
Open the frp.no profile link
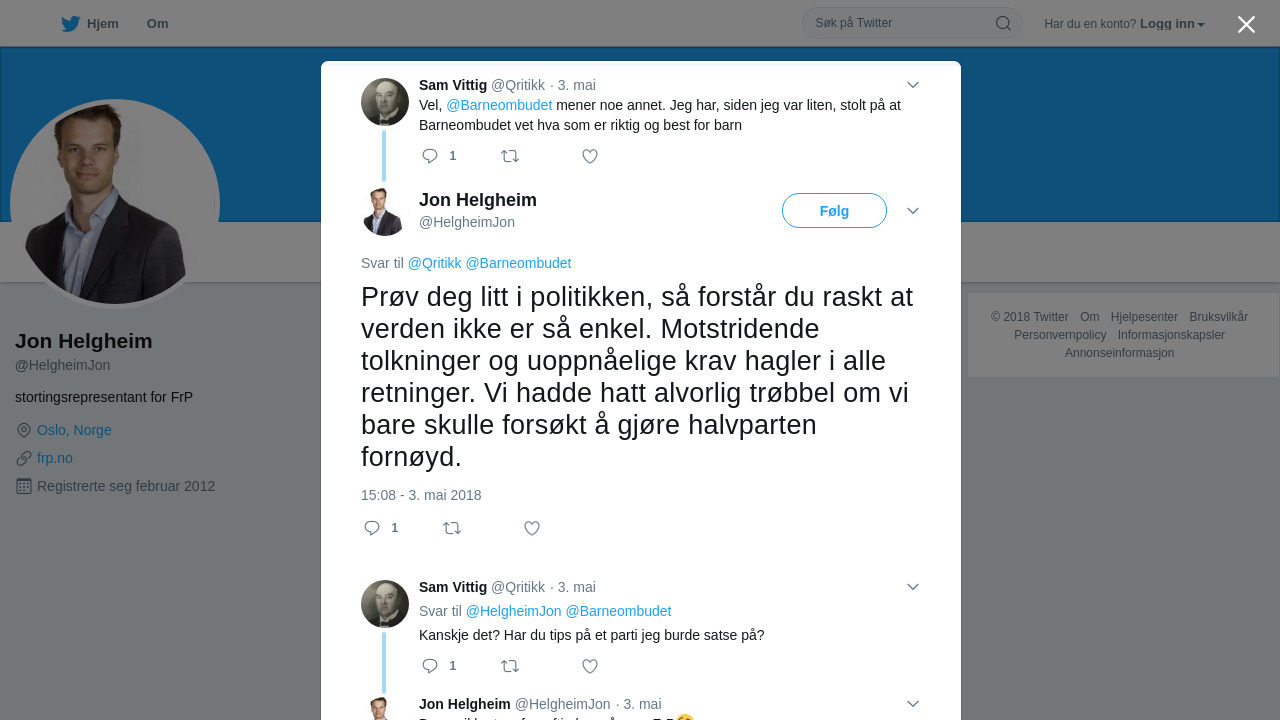pyautogui.click(x=55, y=458)
